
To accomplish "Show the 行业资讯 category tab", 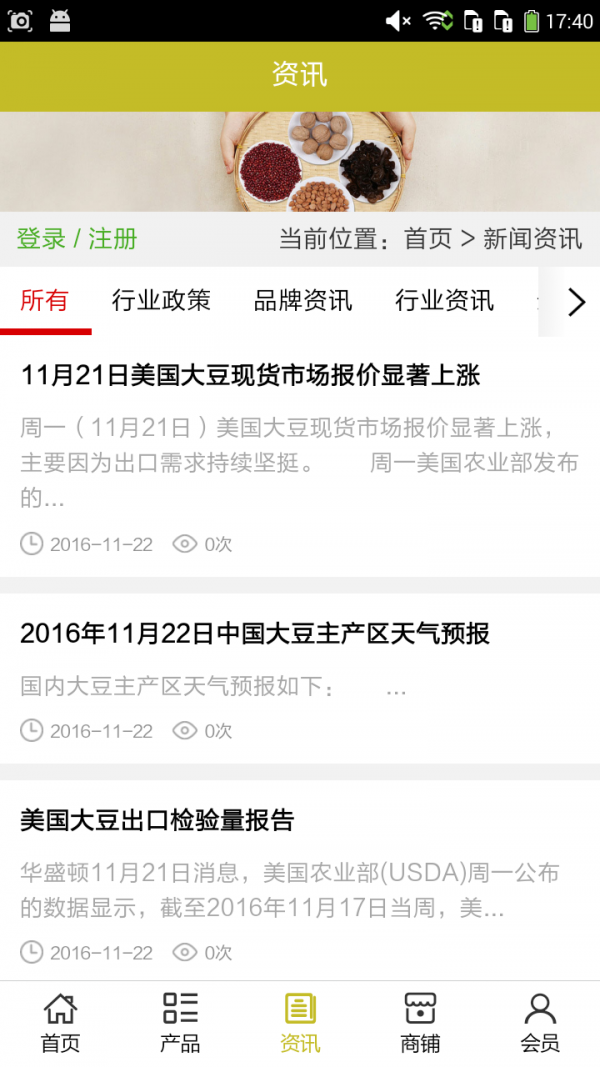I will pyautogui.click(x=444, y=300).
